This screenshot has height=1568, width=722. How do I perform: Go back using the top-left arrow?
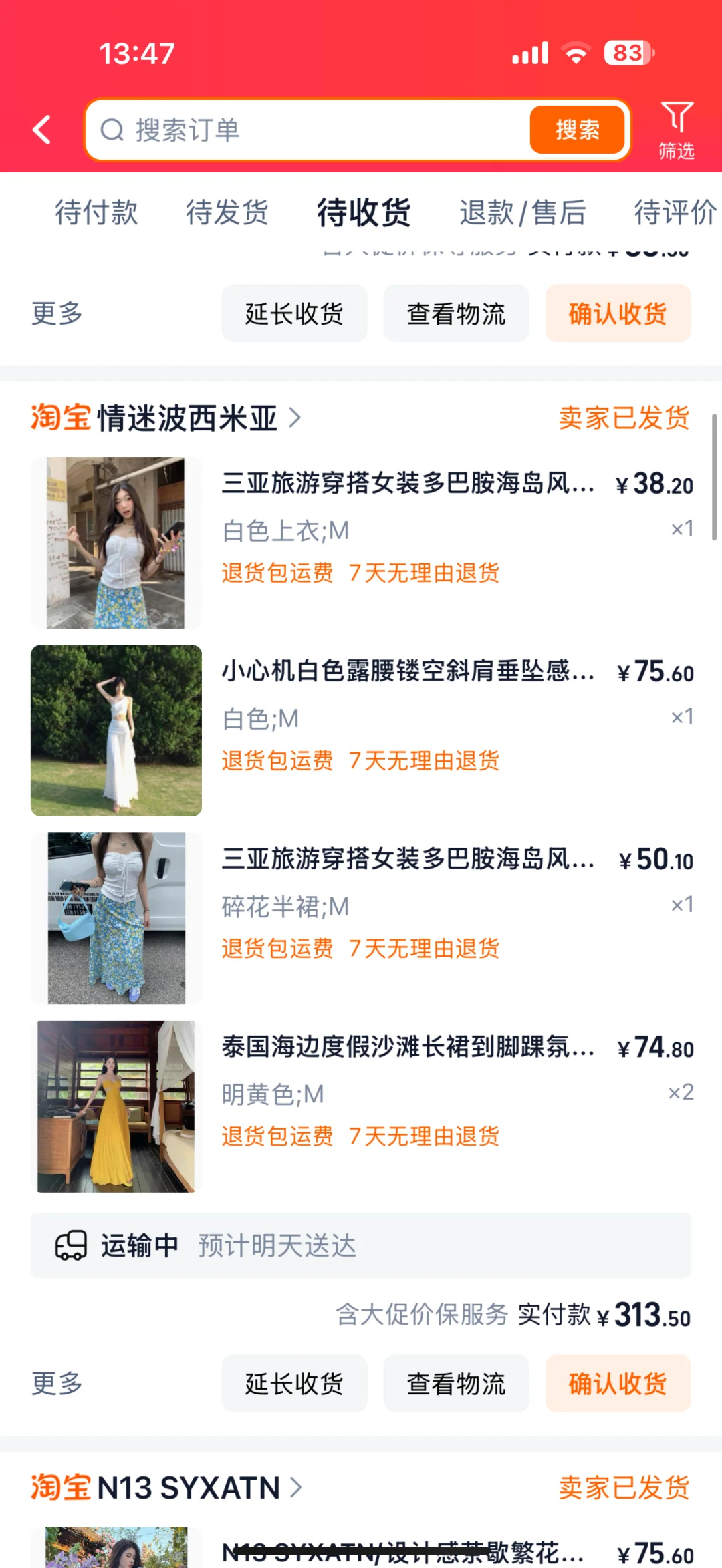[42, 130]
